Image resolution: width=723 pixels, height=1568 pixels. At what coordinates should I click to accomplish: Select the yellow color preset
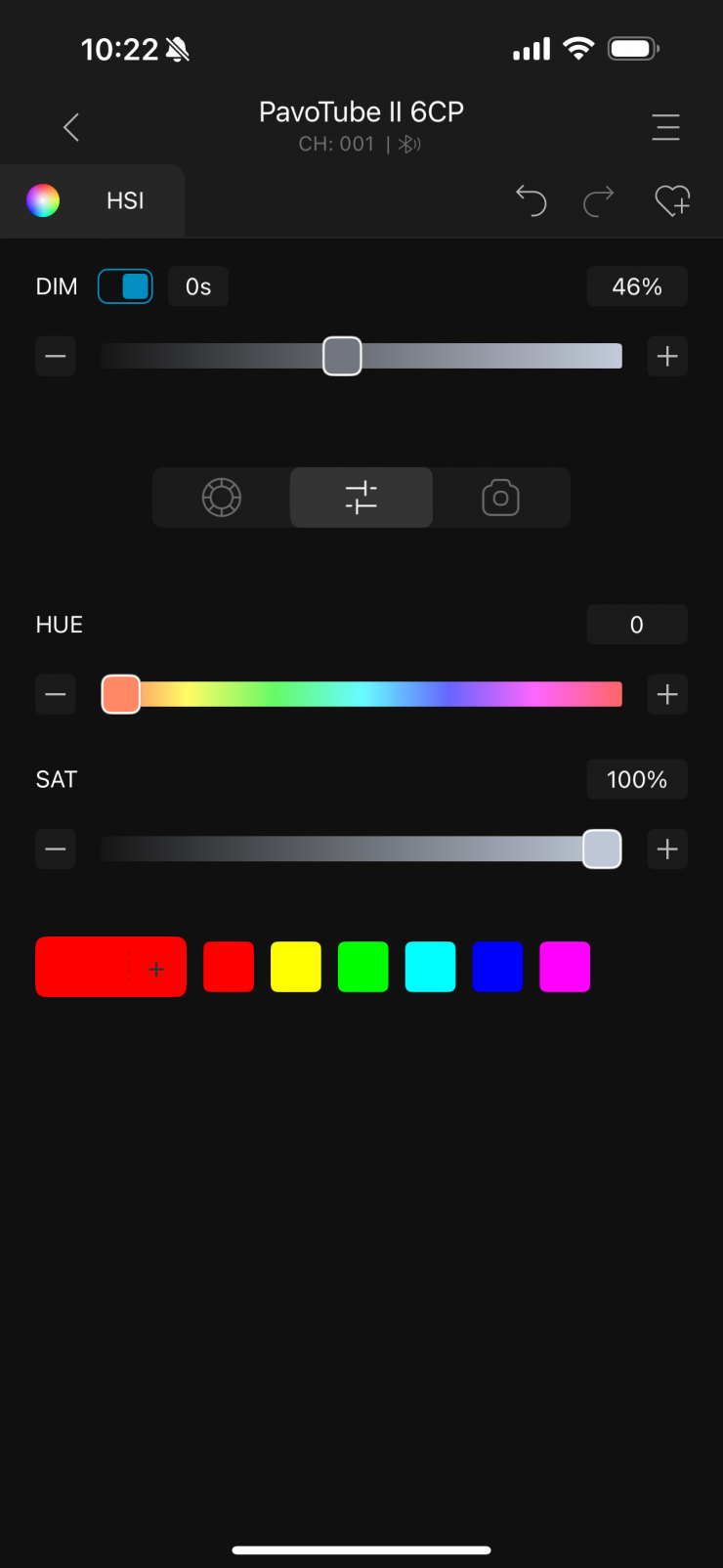296,967
